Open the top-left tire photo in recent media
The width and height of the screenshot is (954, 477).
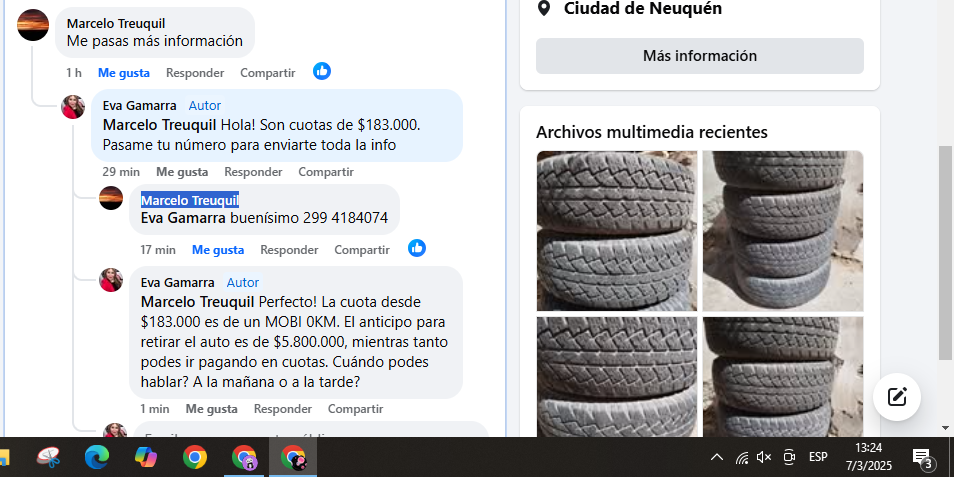tap(617, 231)
